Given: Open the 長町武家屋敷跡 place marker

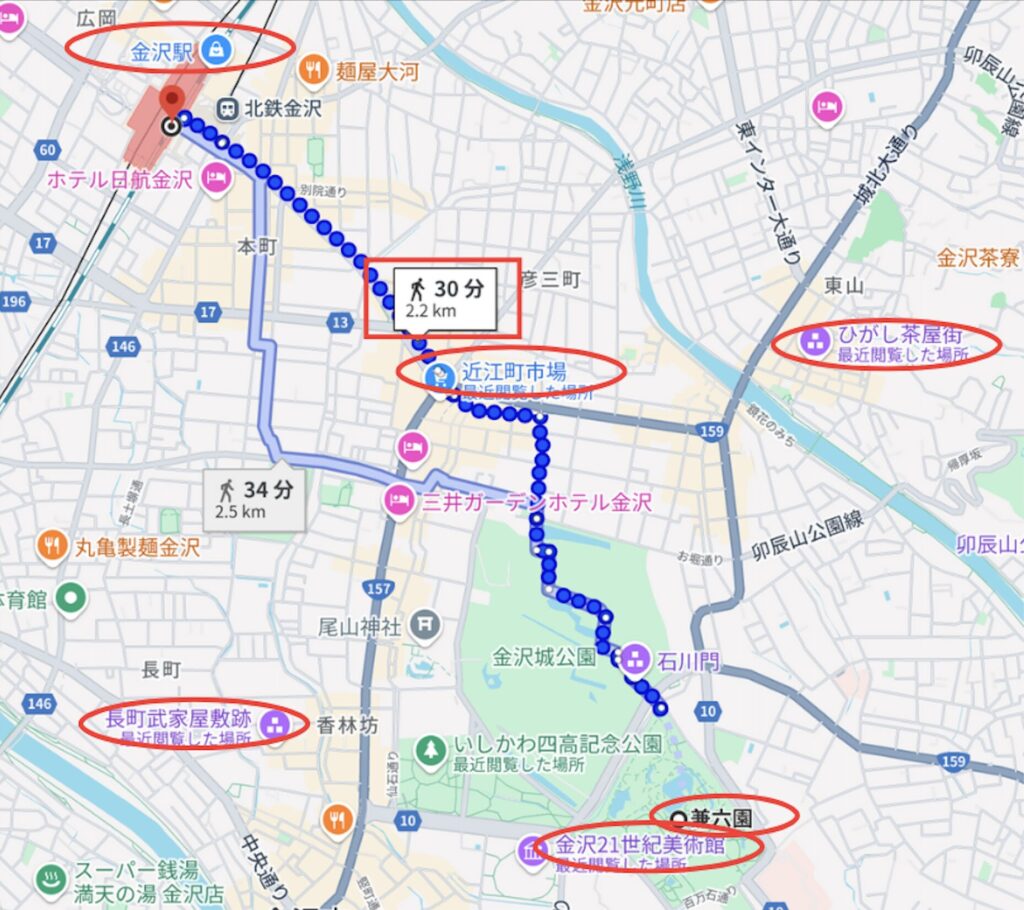Looking at the screenshot, I should [275, 723].
